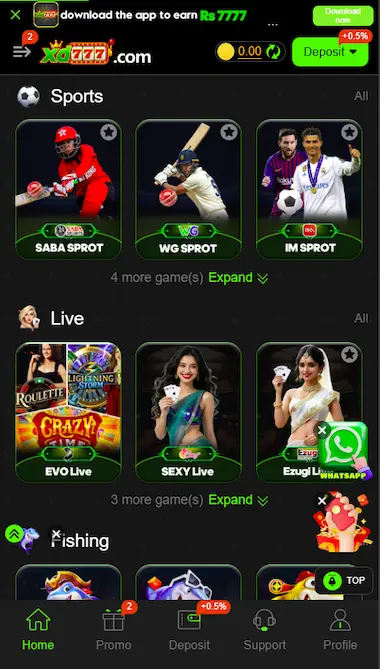Open the Deposit dropdown at the top
Image resolution: width=380 pixels, height=669 pixels.
[330, 52]
